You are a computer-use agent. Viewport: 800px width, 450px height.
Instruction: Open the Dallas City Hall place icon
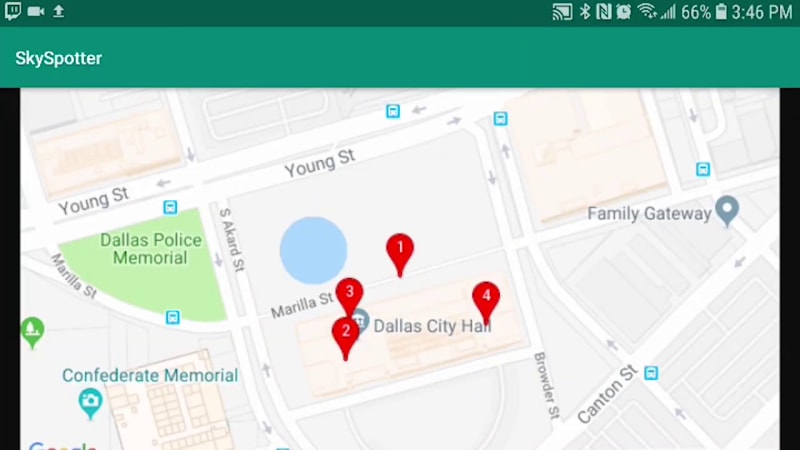tap(361, 320)
